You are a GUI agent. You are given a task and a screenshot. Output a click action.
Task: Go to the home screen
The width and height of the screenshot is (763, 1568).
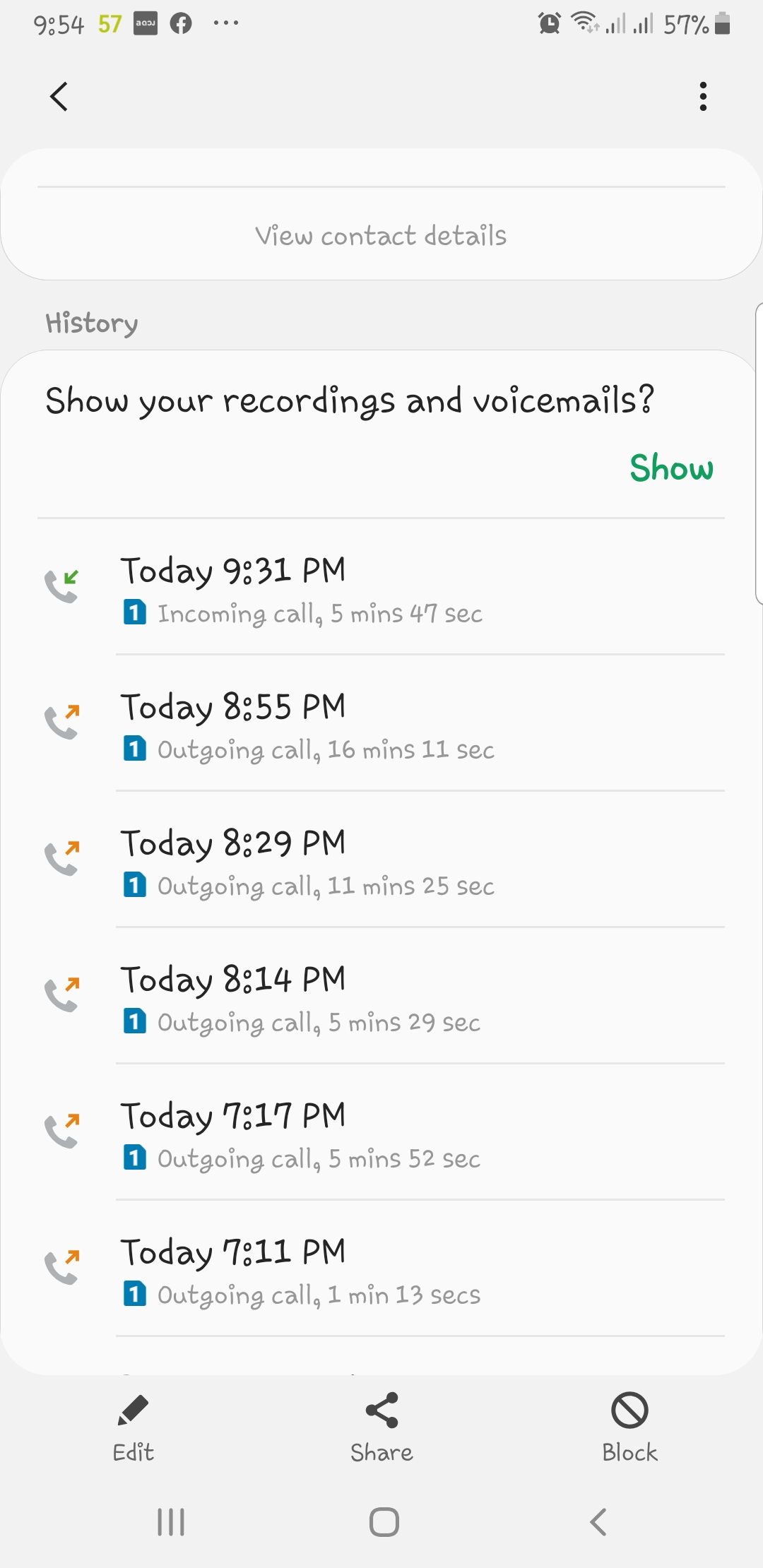384,1522
